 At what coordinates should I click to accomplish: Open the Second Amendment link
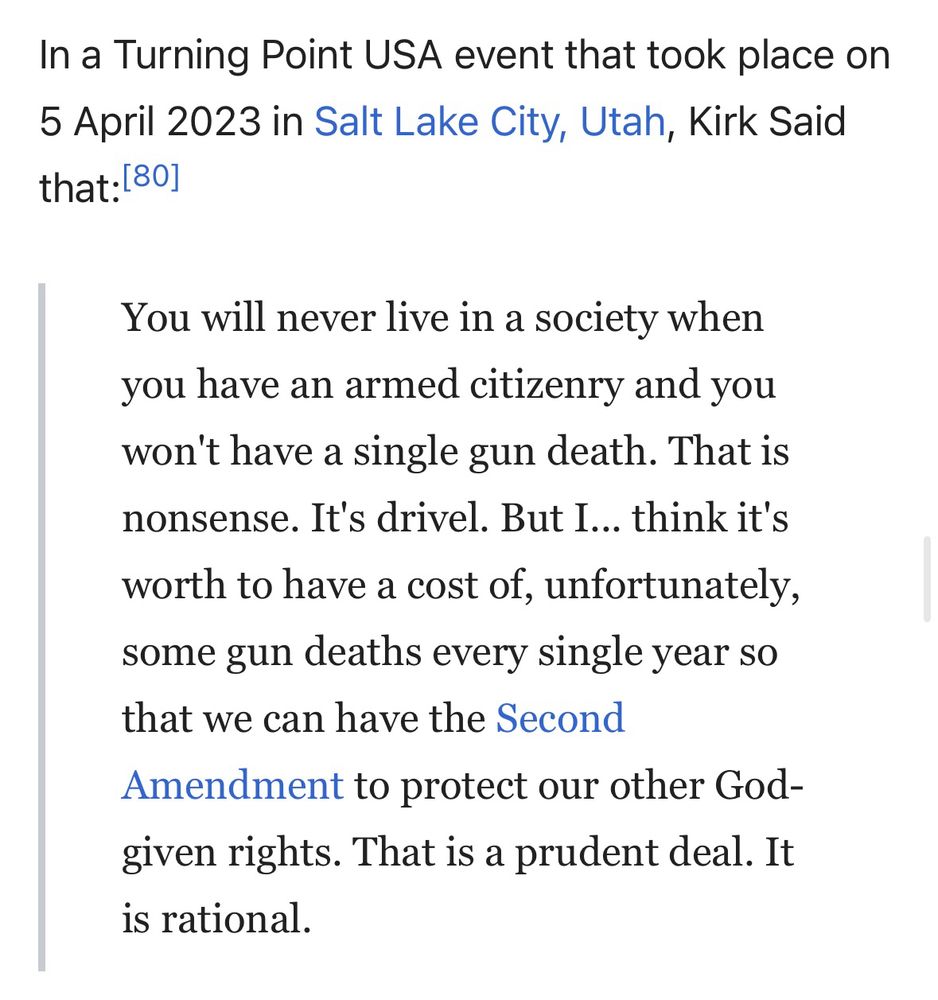pyautogui.click(x=560, y=719)
